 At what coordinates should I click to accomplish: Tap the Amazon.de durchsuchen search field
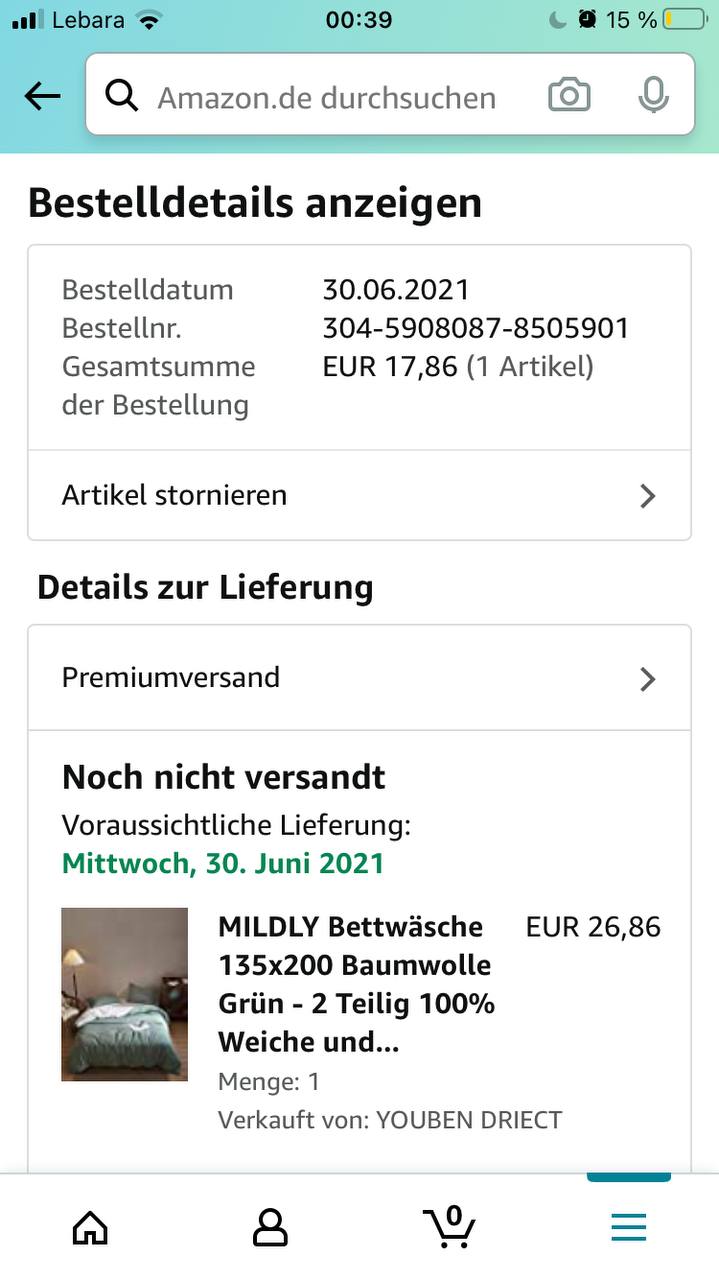pos(326,97)
